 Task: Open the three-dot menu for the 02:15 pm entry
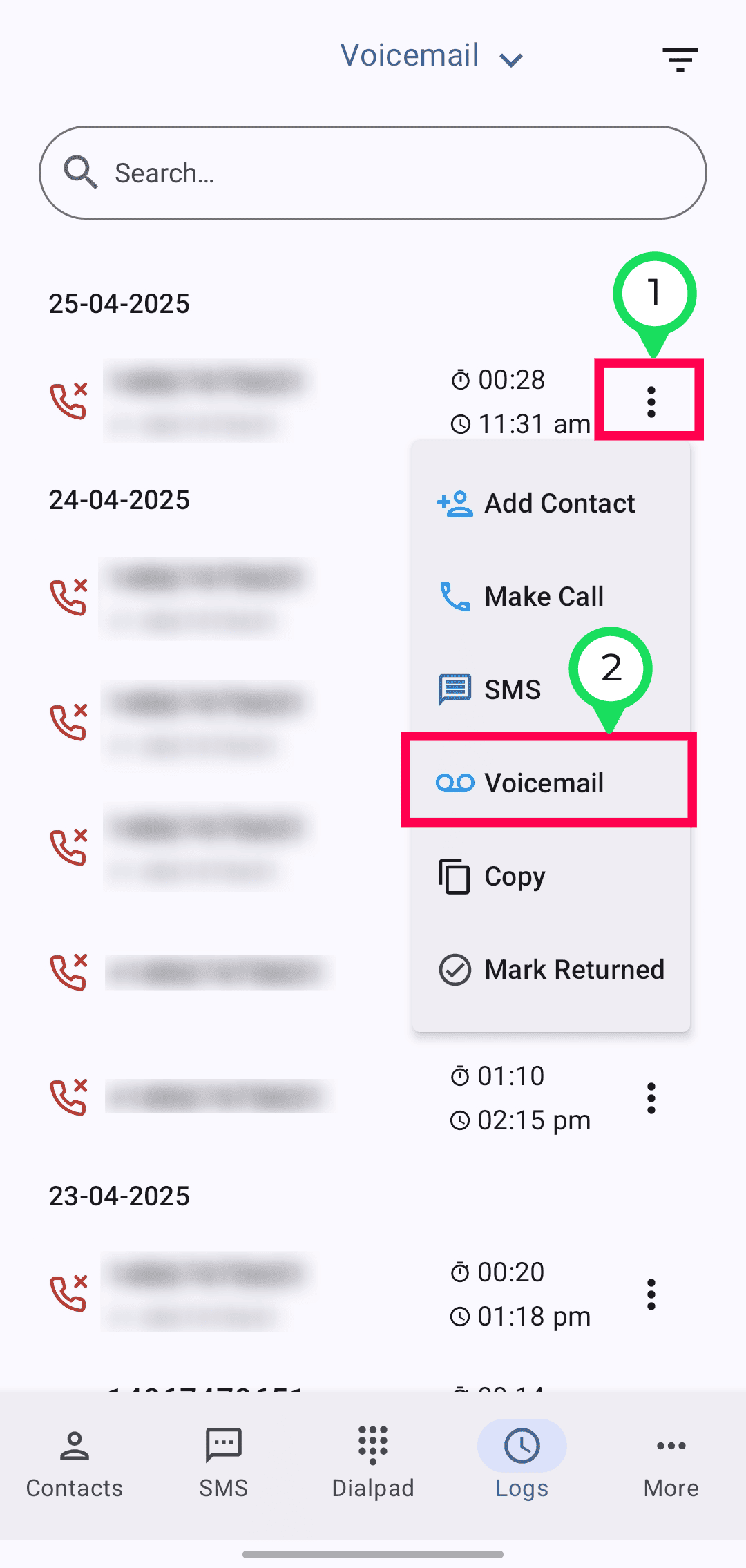(651, 1098)
